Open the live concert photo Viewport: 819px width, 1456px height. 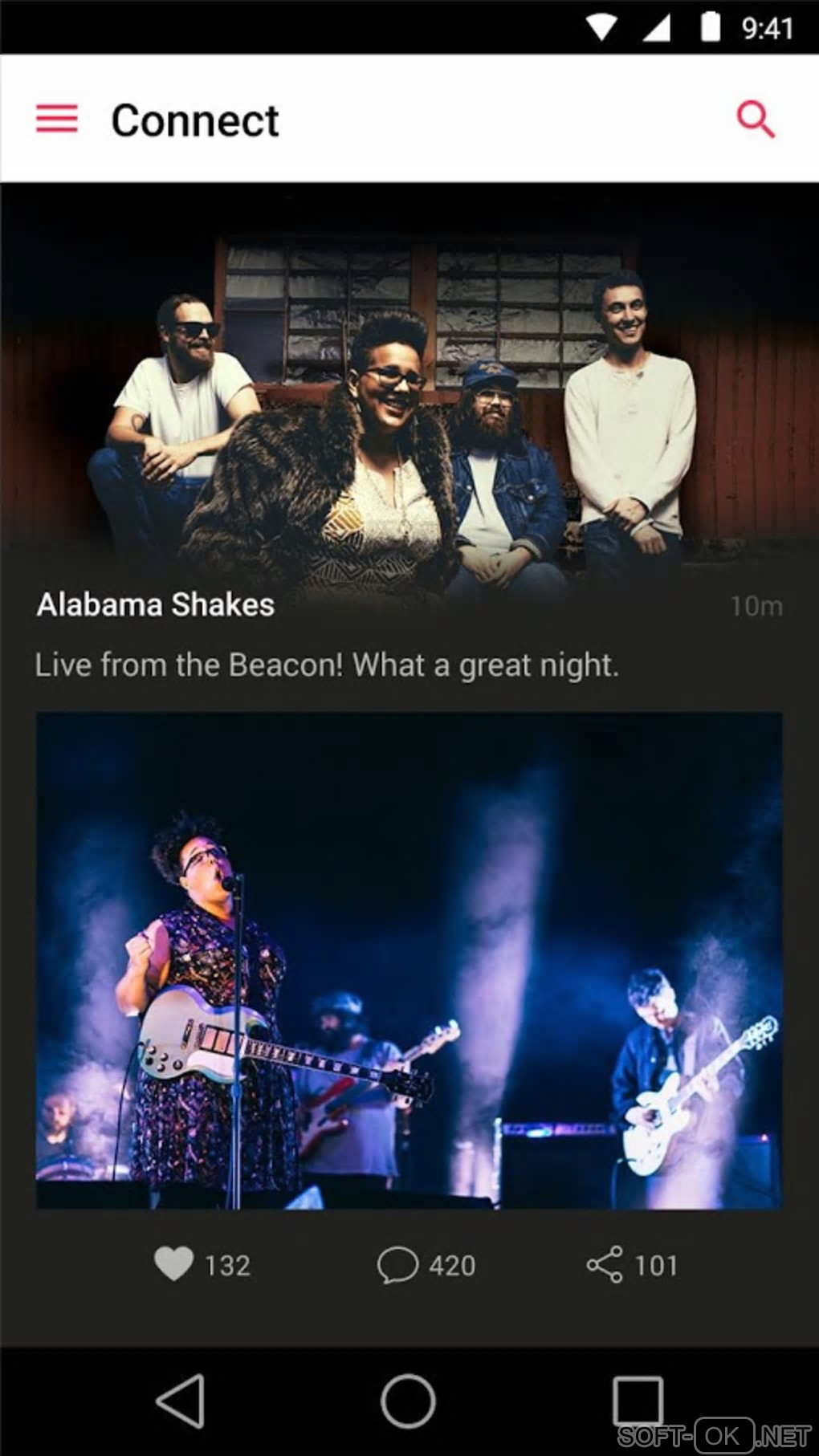click(409, 960)
